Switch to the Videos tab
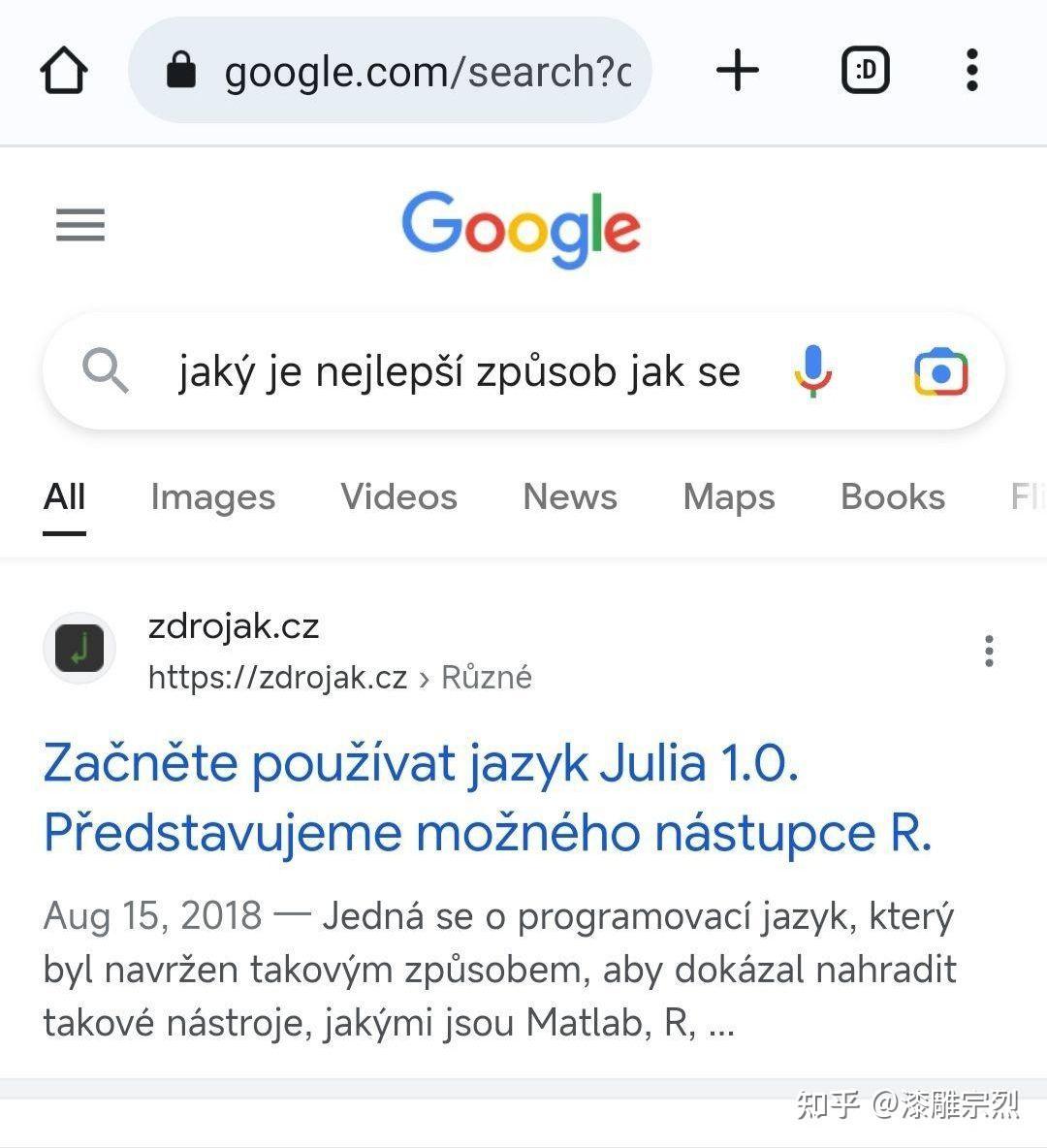Image resolution: width=1047 pixels, height=1148 pixels. [x=398, y=497]
